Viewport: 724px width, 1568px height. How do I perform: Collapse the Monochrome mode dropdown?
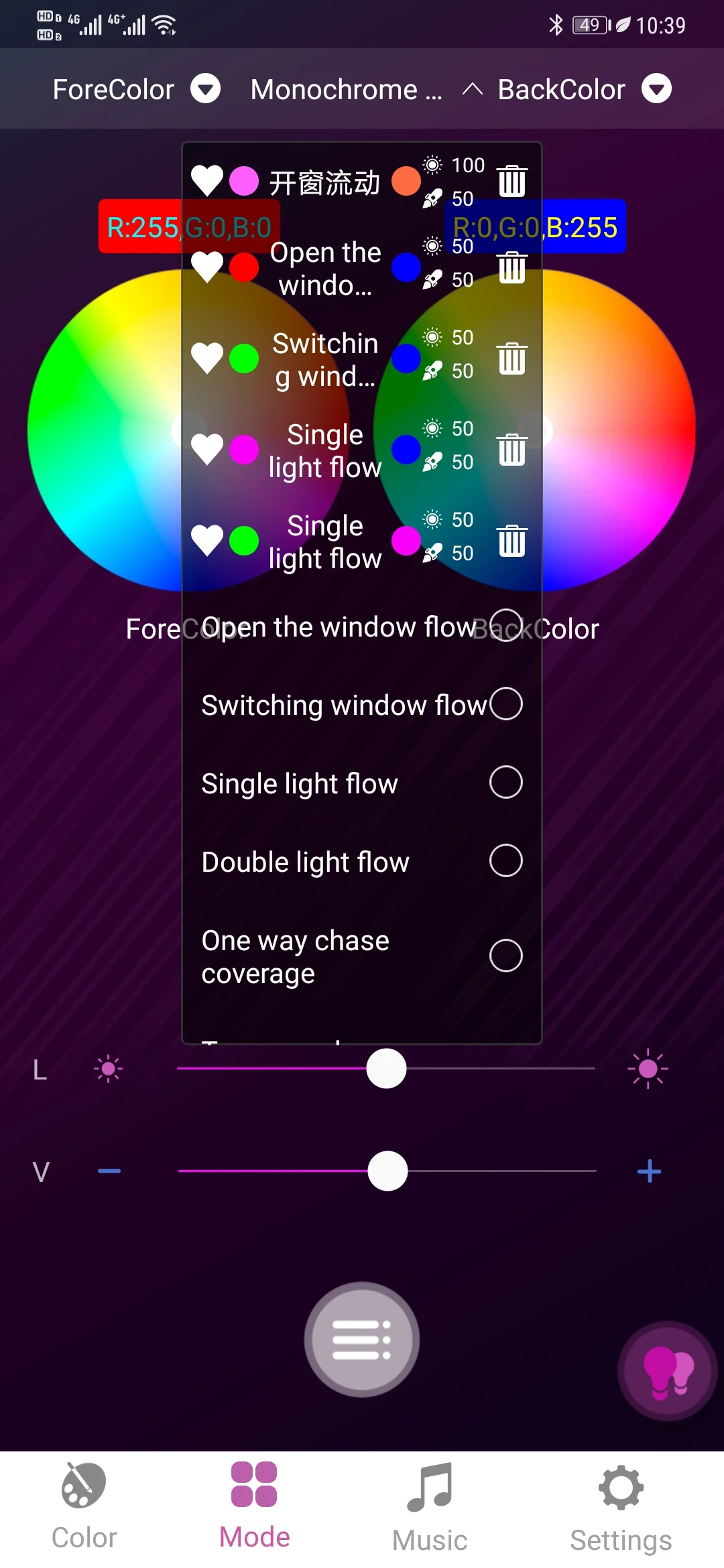coord(472,89)
